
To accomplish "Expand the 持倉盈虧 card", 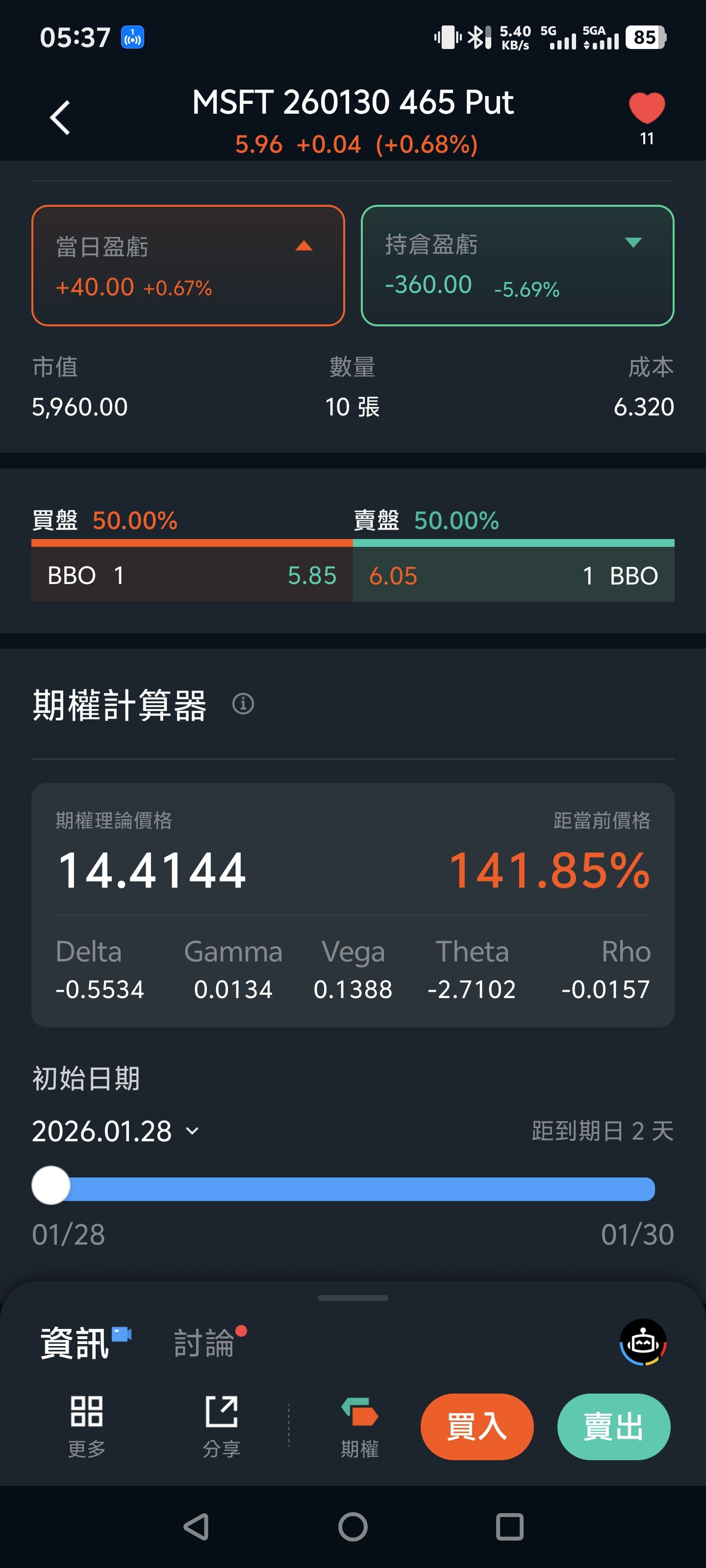I will (633, 243).
